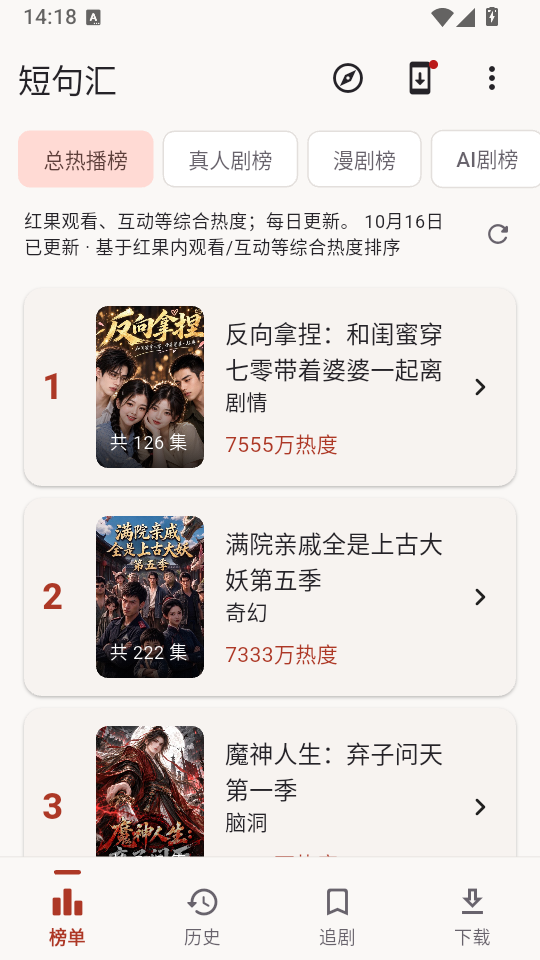Open the device download icon with red dot
The width and height of the screenshot is (540, 960).
tap(421, 78)
